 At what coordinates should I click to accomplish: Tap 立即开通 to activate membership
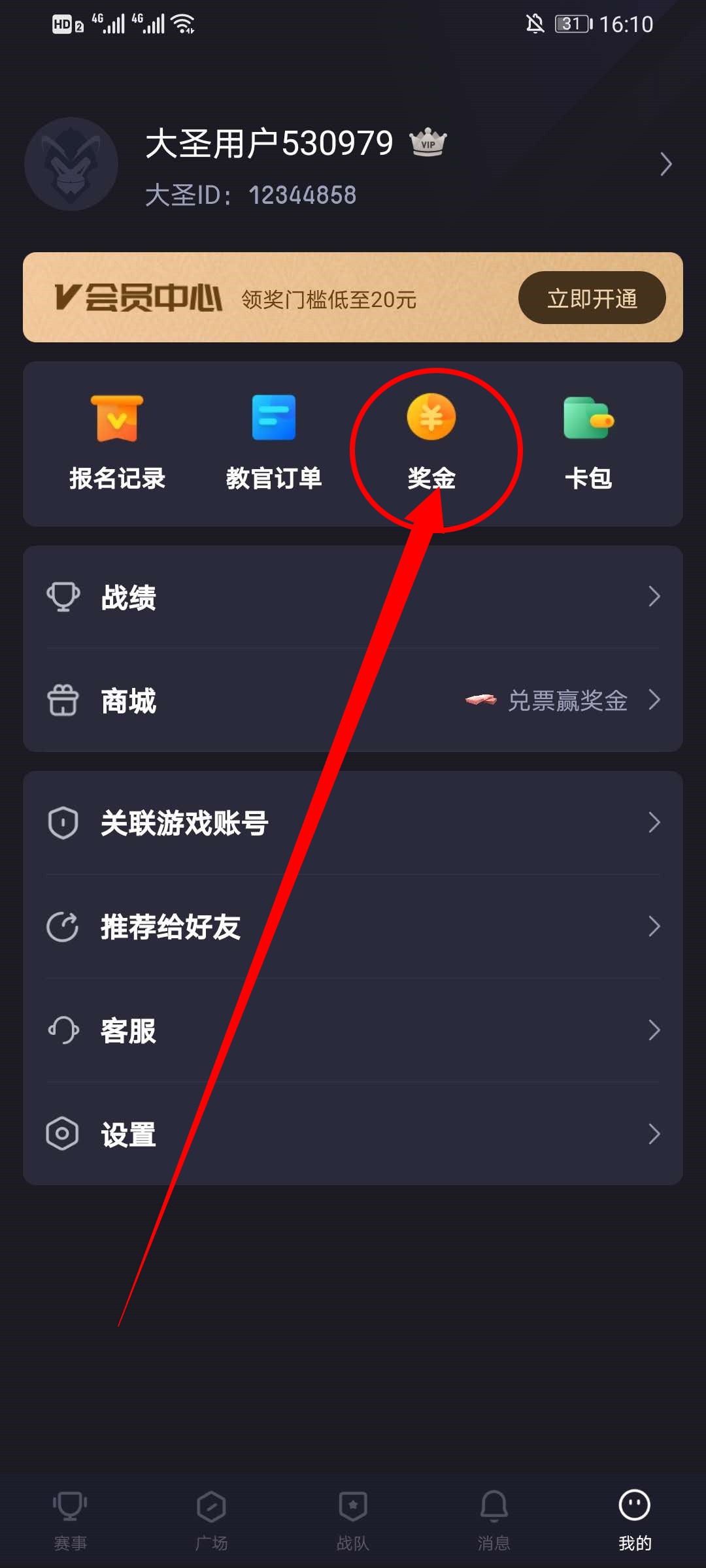592,298
